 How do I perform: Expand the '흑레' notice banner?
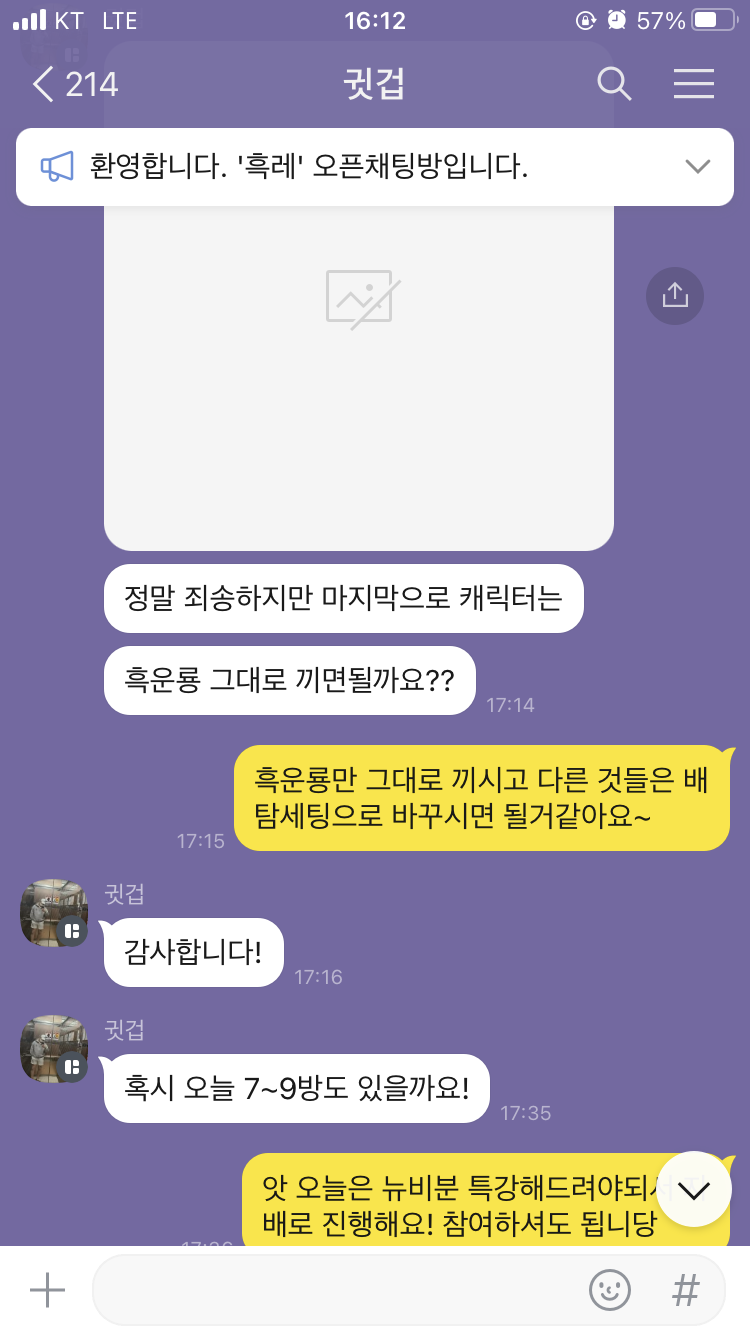pos(697,167)
